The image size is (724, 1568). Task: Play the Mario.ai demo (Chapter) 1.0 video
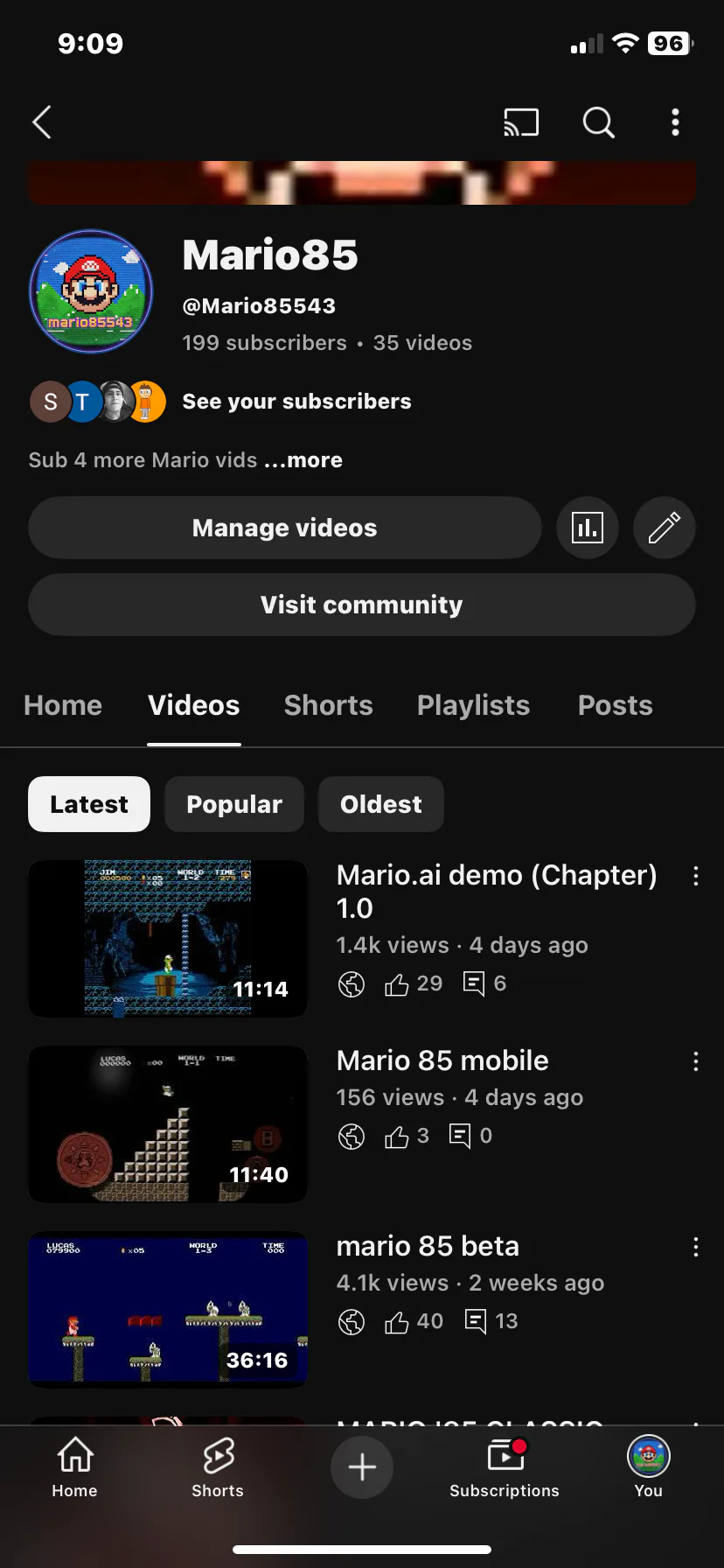tap(168, 938)
